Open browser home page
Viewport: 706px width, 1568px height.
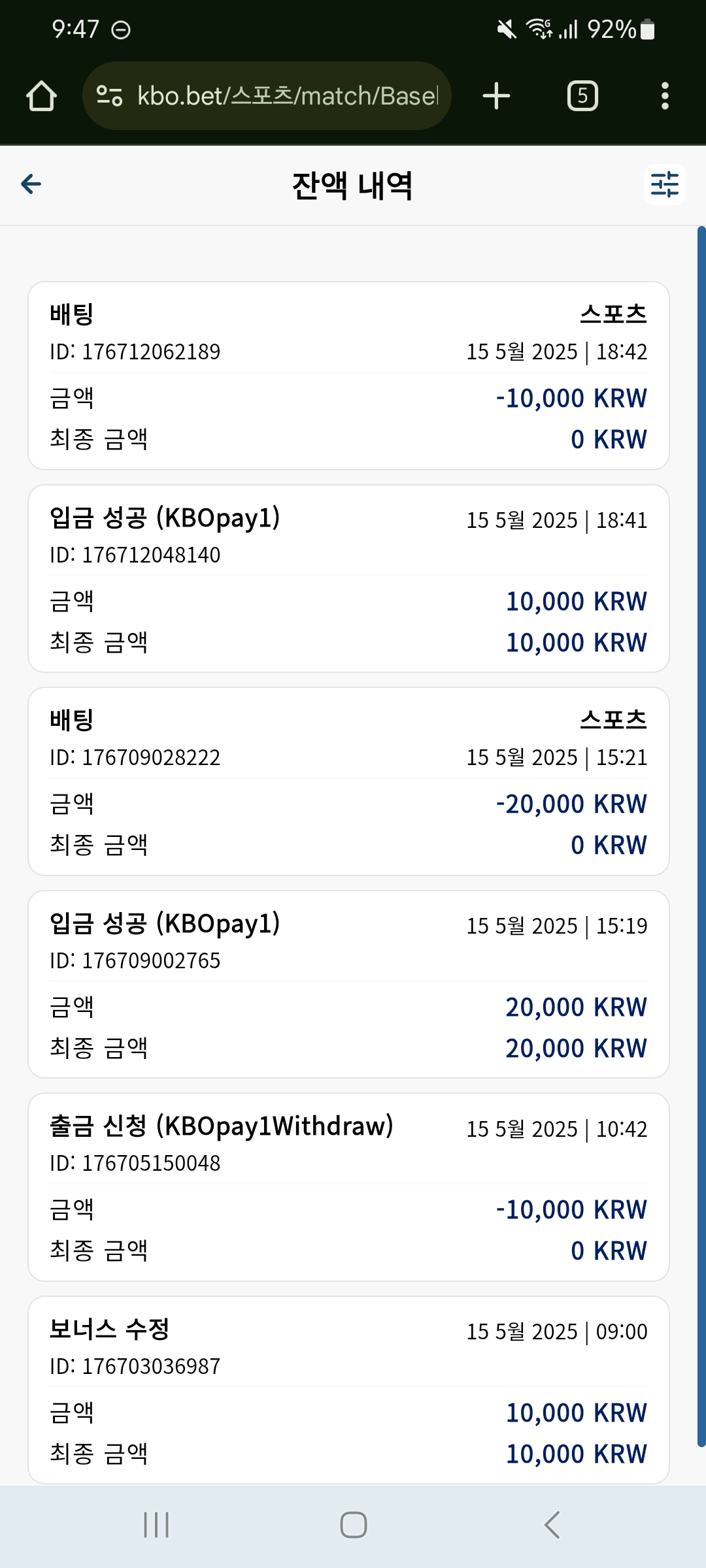point(41,96)
